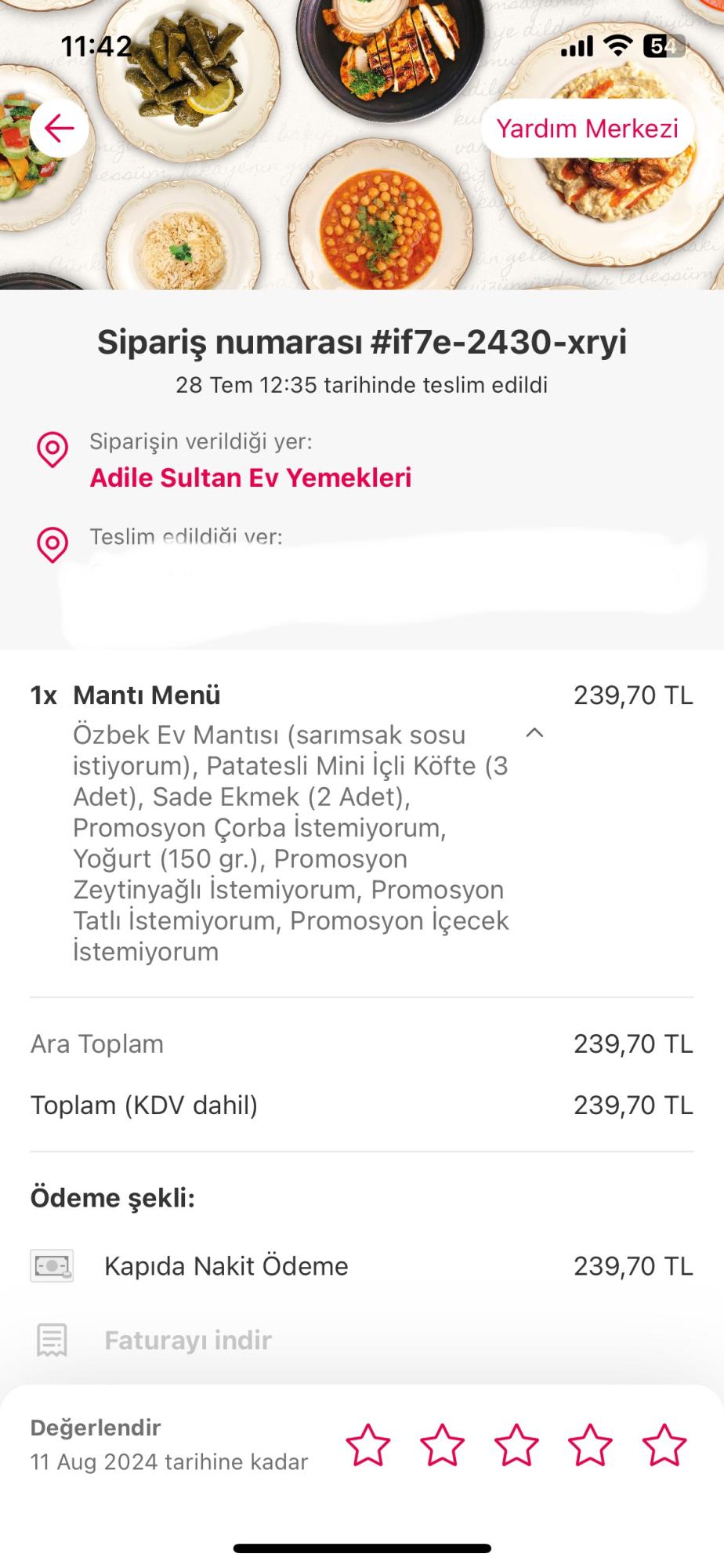Viewport: 724px width, 1568px height.
Task: Click the Wi-Fi icon in the status bar
Action: 618,46
